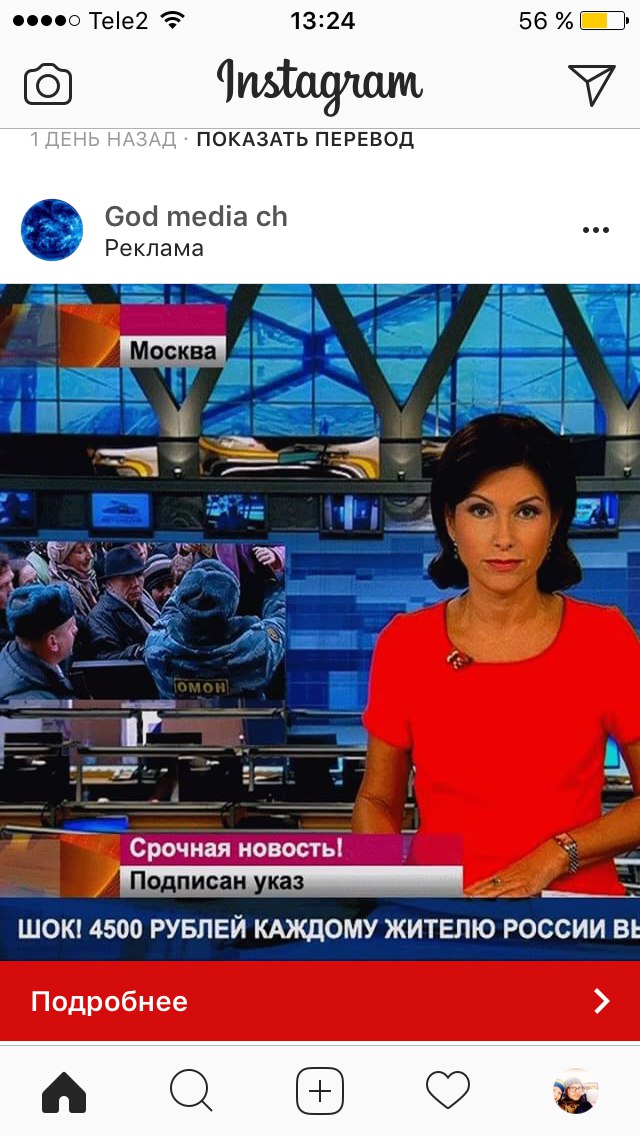Open the sponsored news image ad
Image resolution: width=640 pixels, height=1136 pixels.
coord(320,620)
